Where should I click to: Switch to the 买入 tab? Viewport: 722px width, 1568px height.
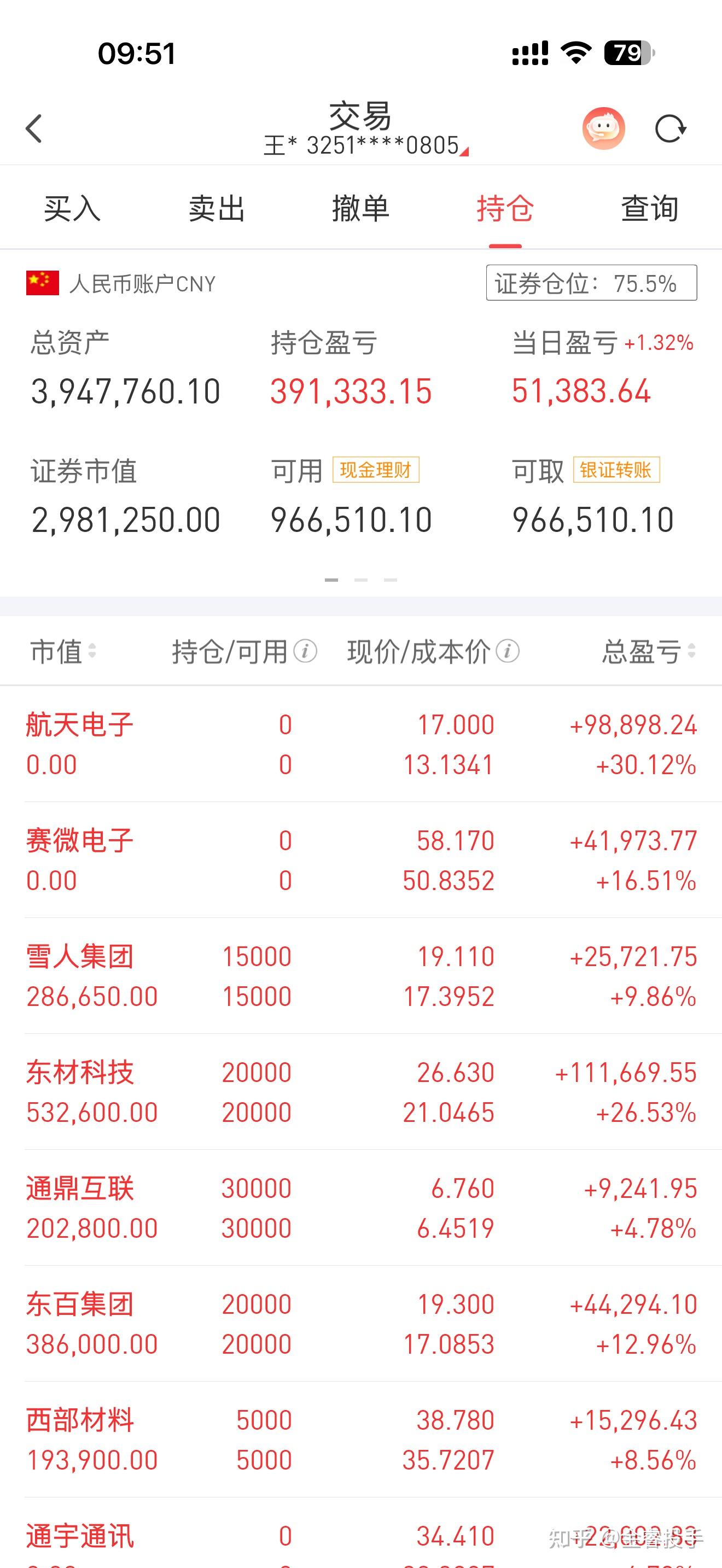click(71, 209)
